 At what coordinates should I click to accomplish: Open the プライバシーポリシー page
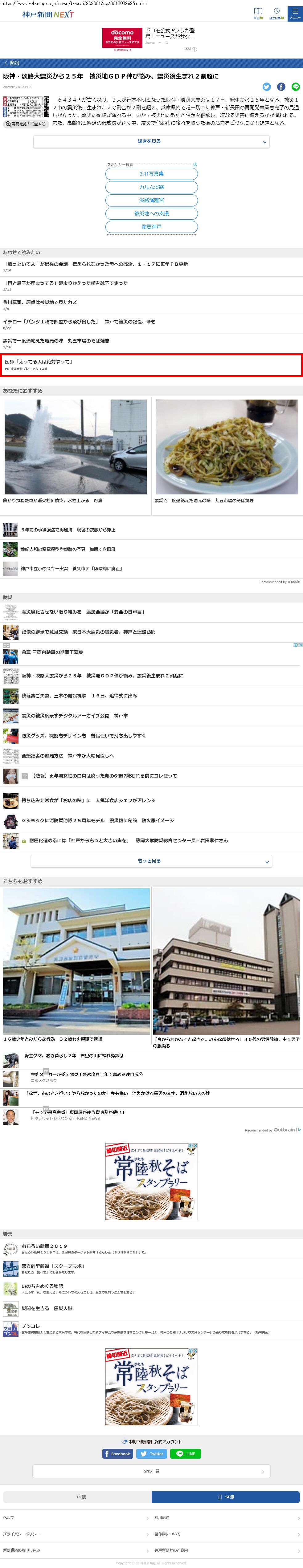coord(22,1534)
